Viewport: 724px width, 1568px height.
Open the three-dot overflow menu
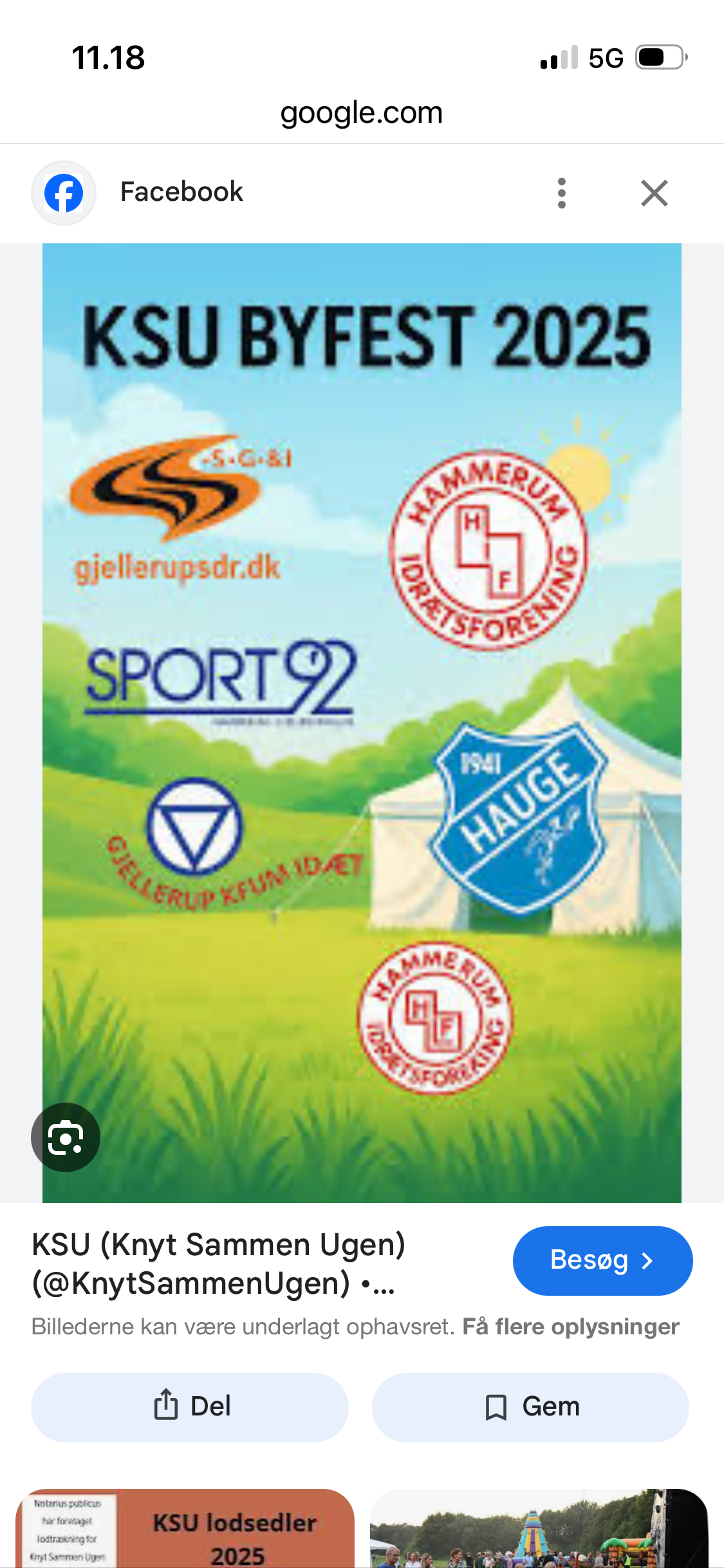[x=561, y=192]
